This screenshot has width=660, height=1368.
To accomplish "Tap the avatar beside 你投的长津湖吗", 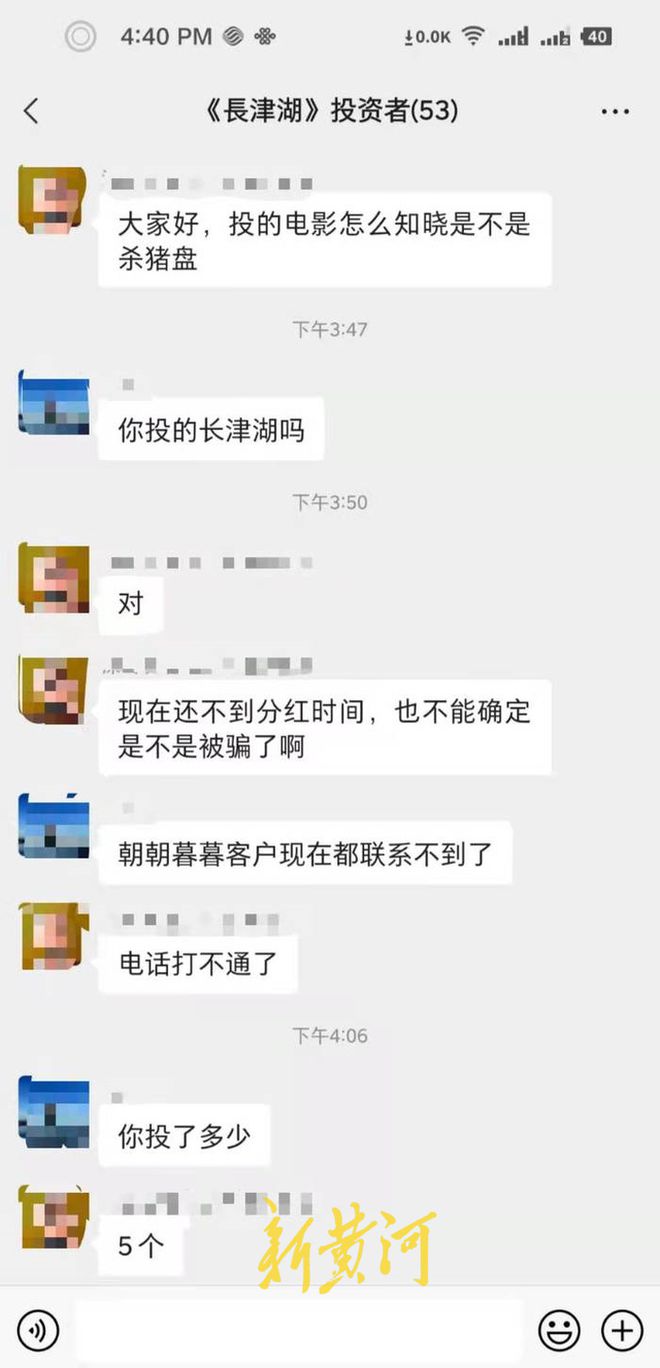I will tap(54, 402).
